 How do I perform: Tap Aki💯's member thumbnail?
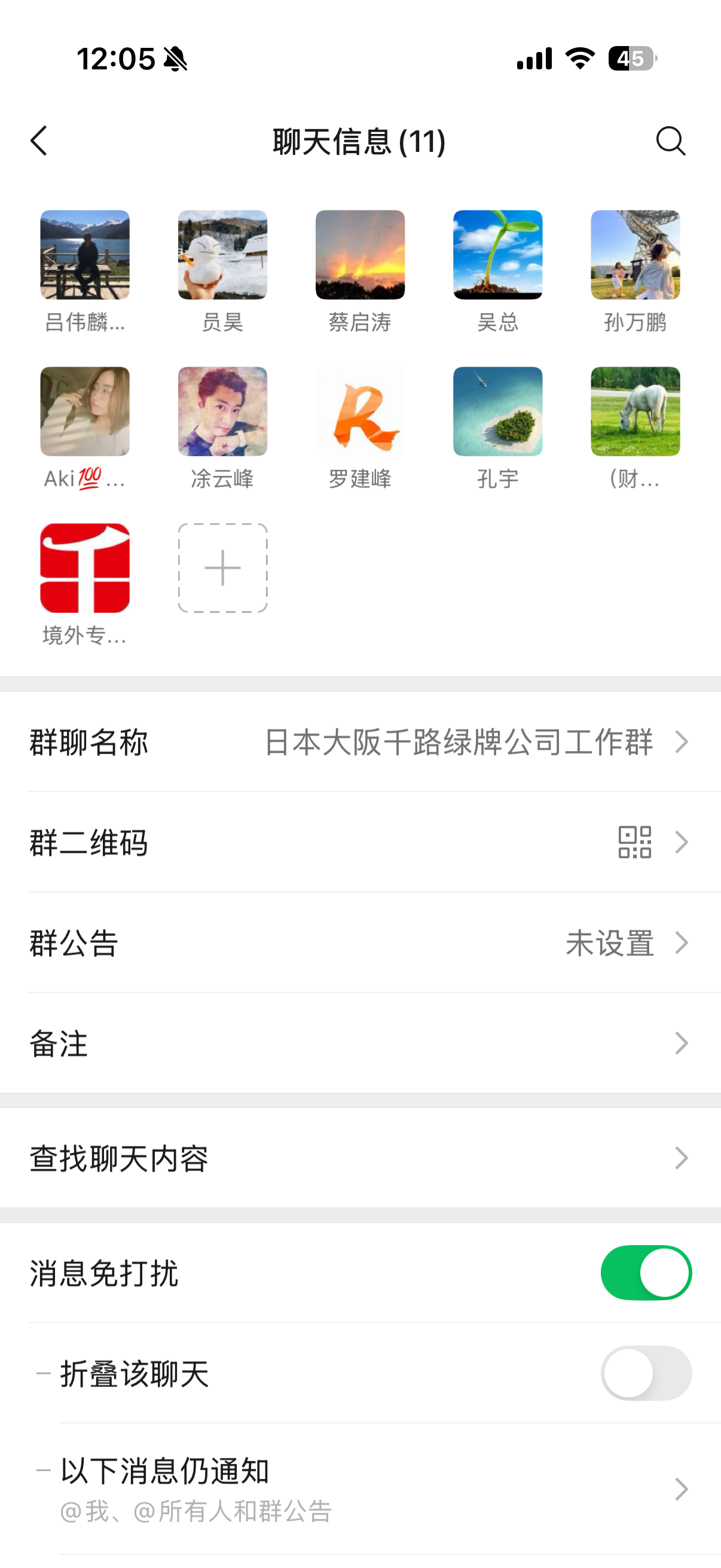click(x=85, y=411)
